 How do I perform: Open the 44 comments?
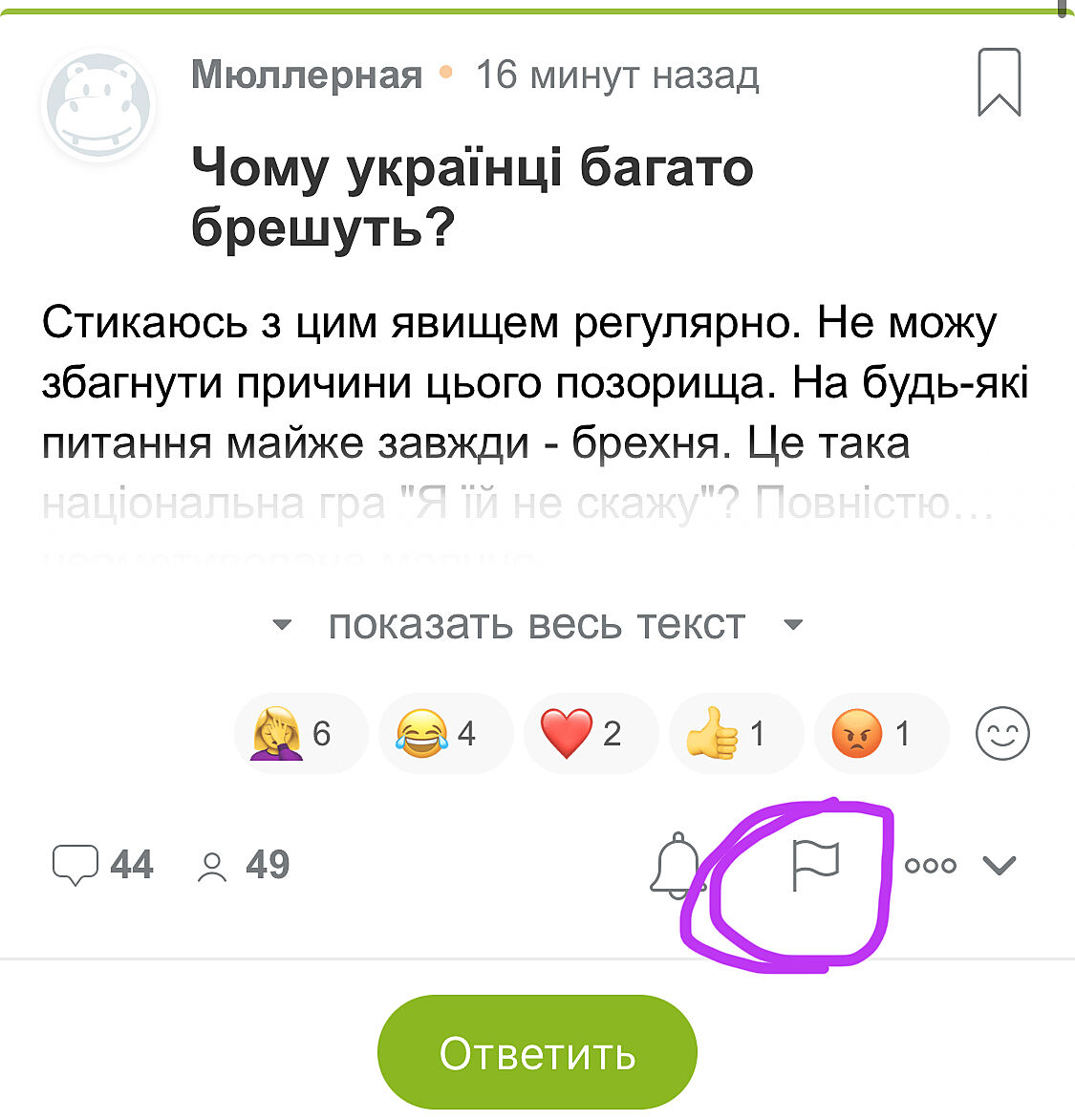tap(101, 865)
